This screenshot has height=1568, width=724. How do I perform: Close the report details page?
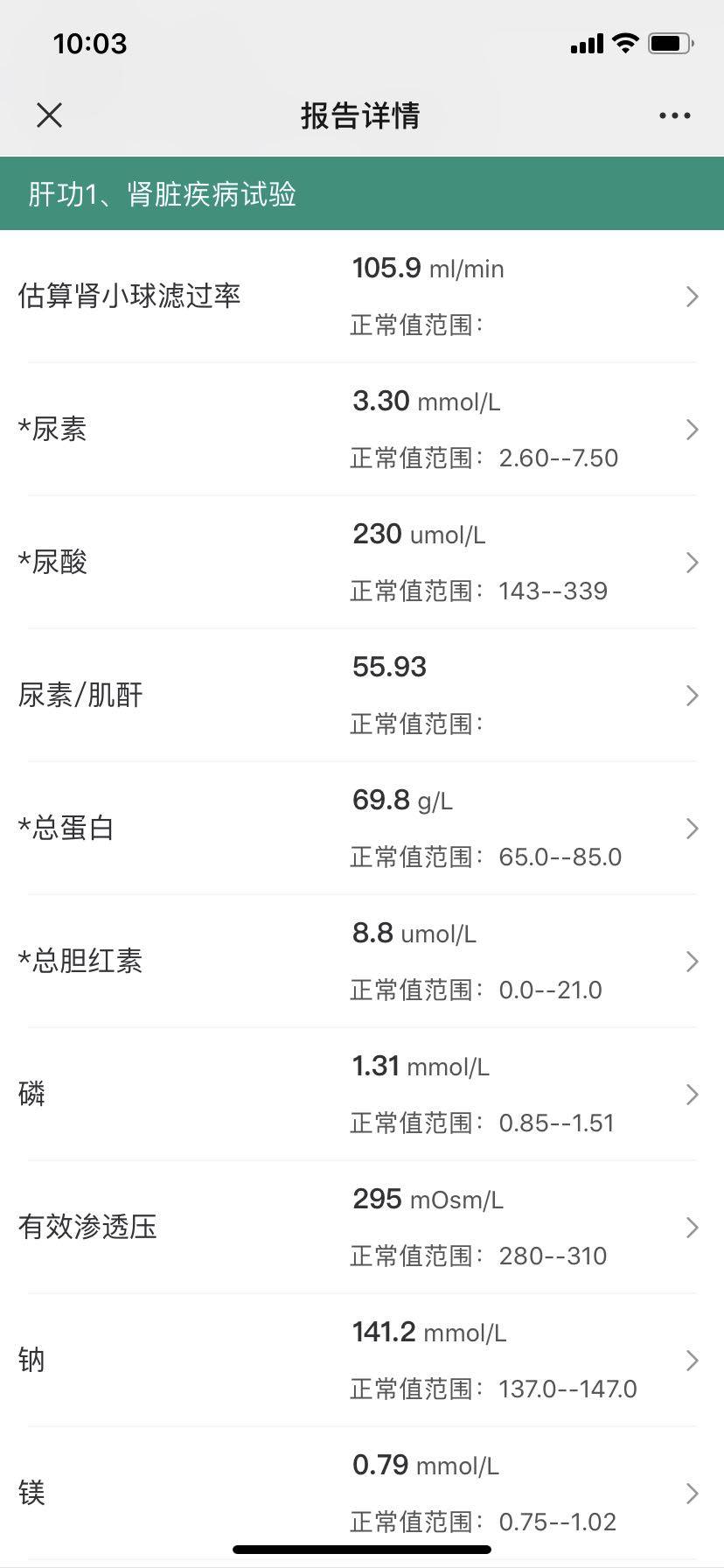coord(50,115)
